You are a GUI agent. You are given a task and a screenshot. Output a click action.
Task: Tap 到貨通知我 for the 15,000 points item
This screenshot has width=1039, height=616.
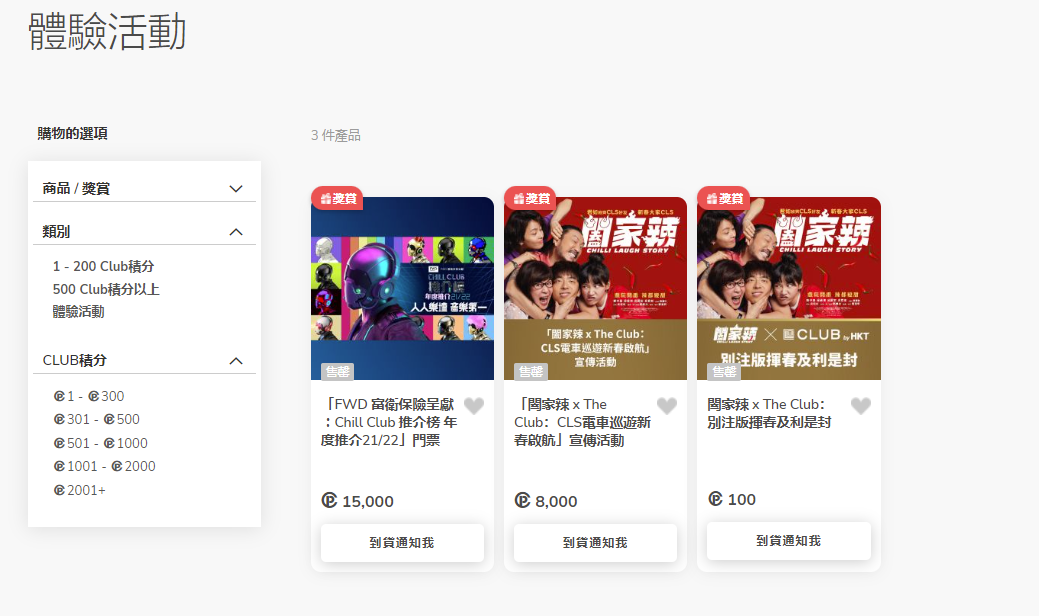point(402,543)
